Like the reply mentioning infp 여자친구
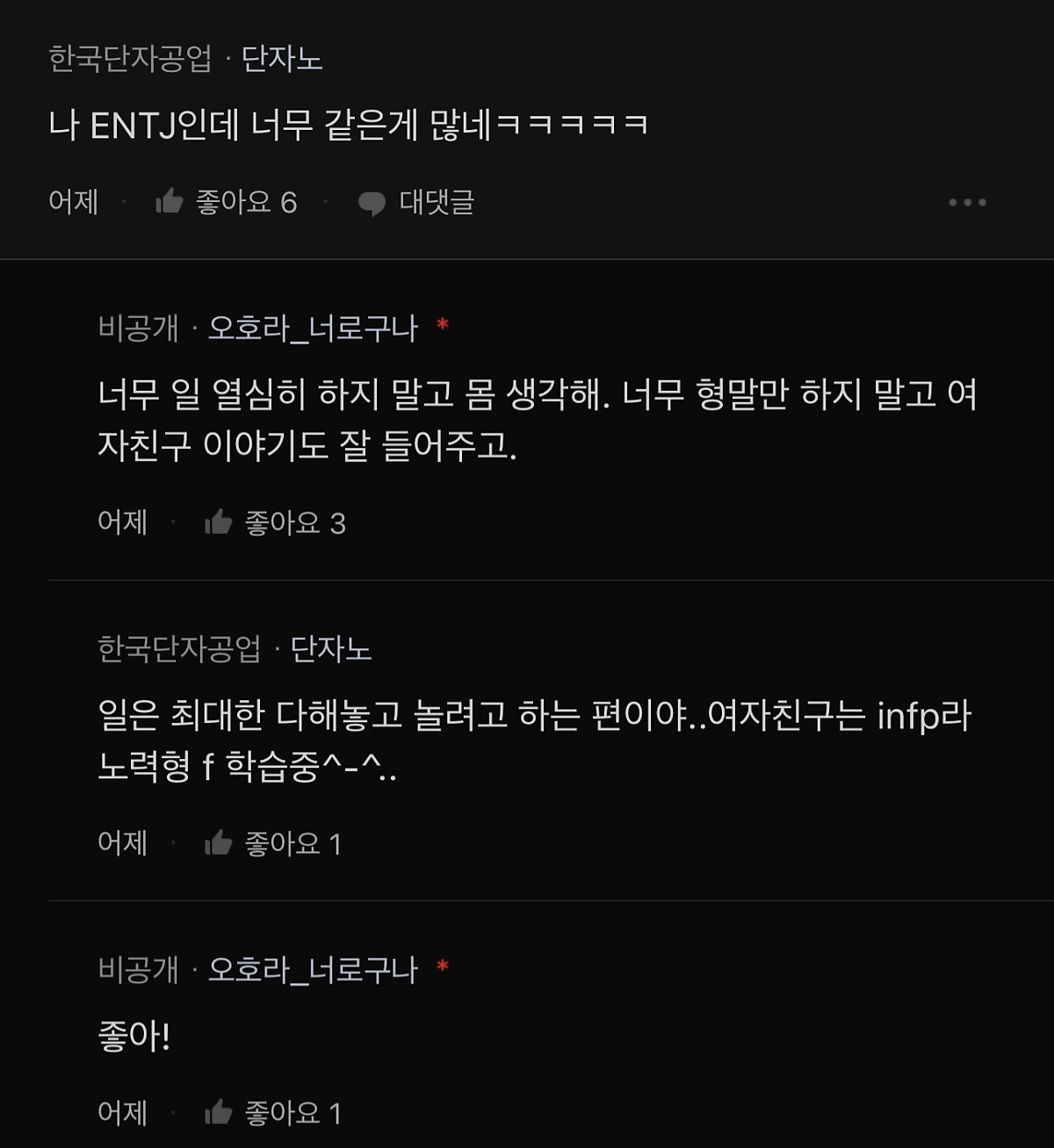The height and width of the screenshot is (1148, 1054). point(219,844)
